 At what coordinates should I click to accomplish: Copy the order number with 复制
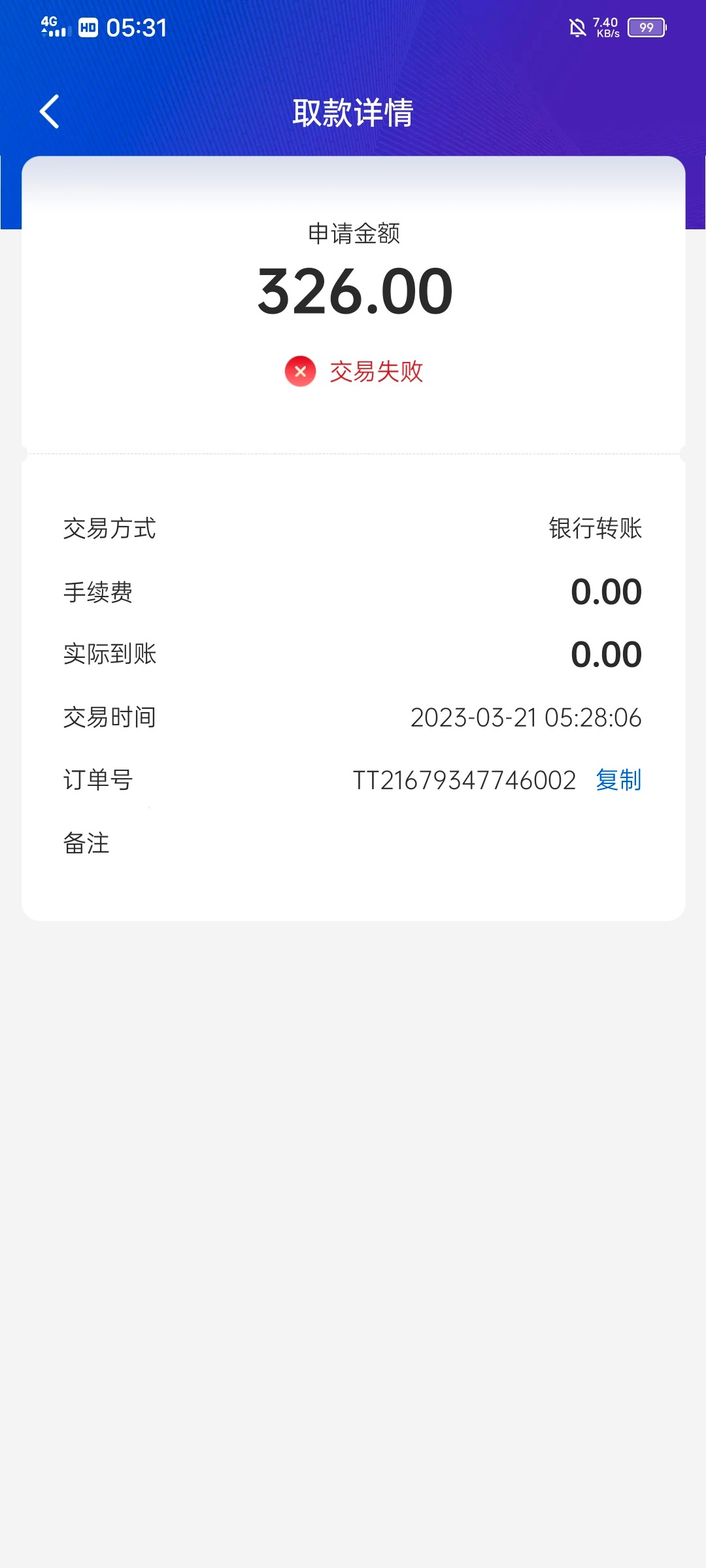(x=618, y=780)
